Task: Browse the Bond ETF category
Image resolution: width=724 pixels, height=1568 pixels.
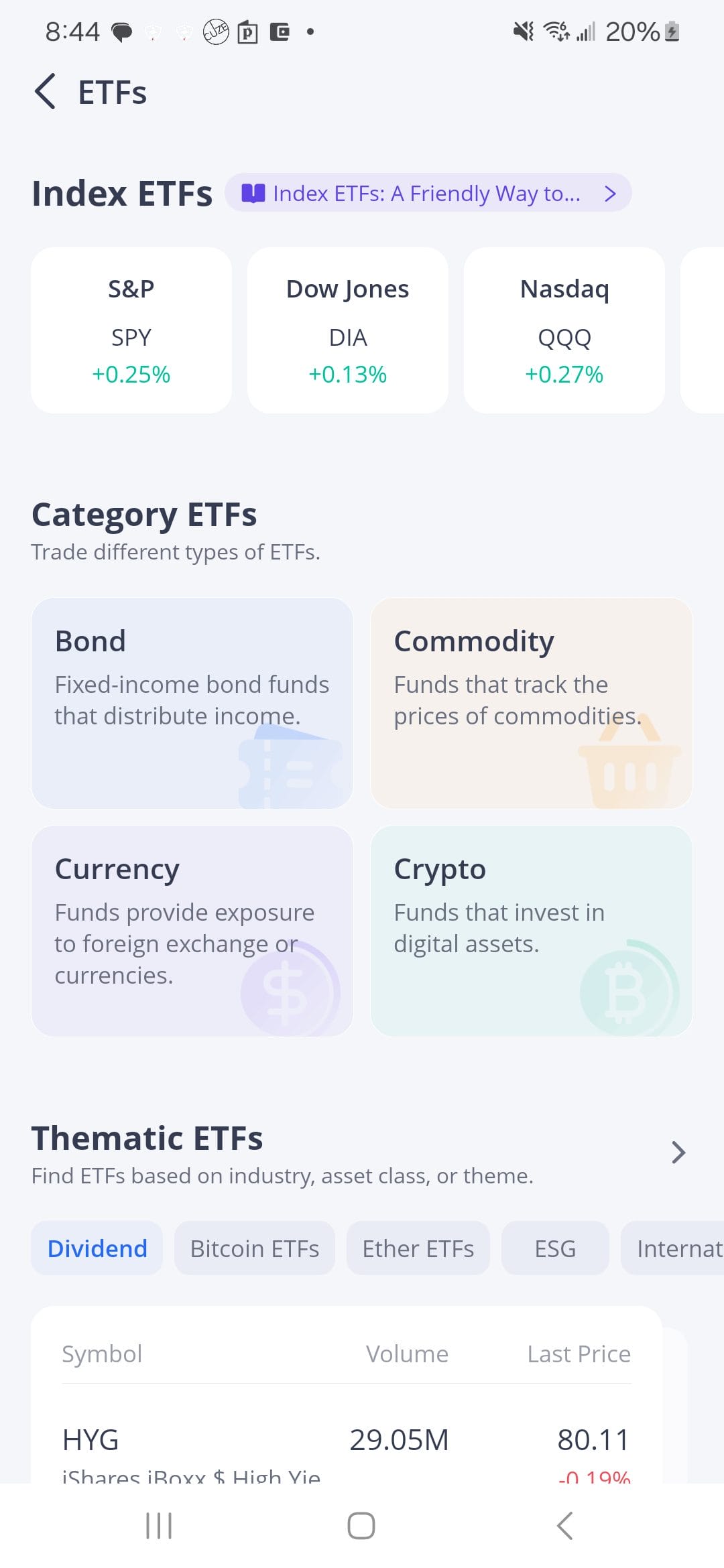Action: click(x=192, y=703)
